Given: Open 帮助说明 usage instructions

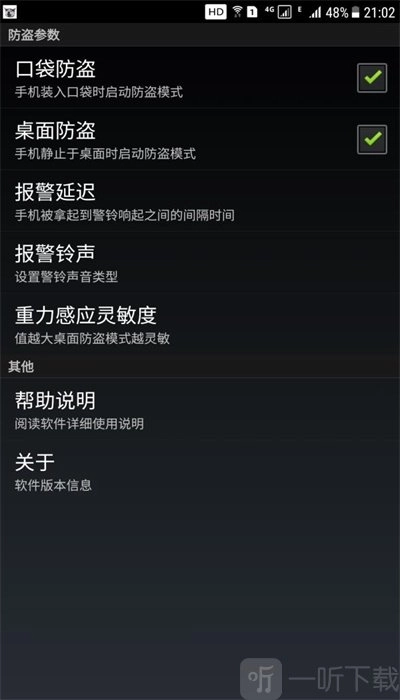Looking at the screenshot, I should coord(200,409).
